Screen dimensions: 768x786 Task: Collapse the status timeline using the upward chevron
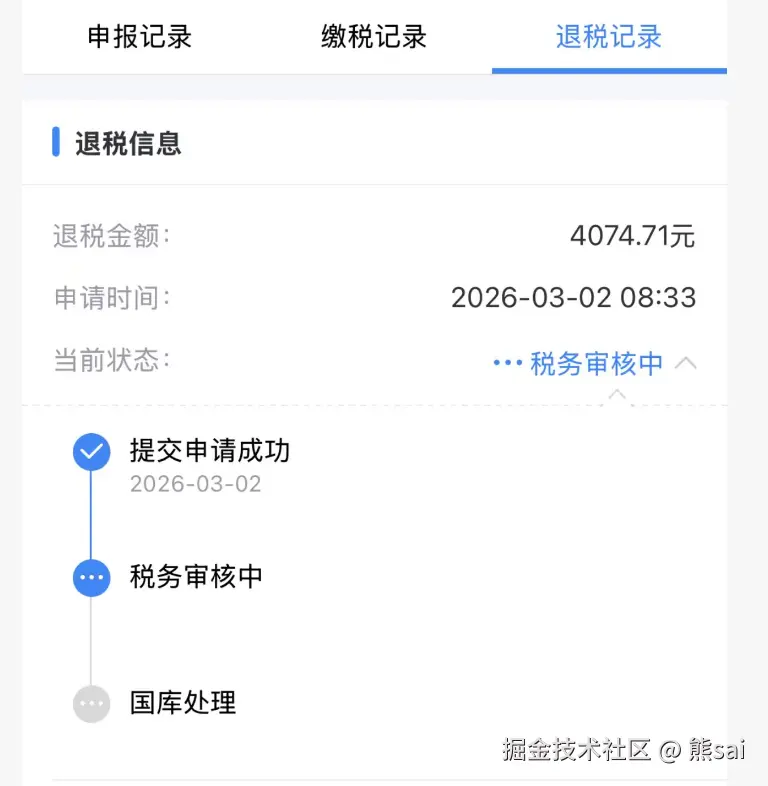pyautogui.click(x=686, y=363)
